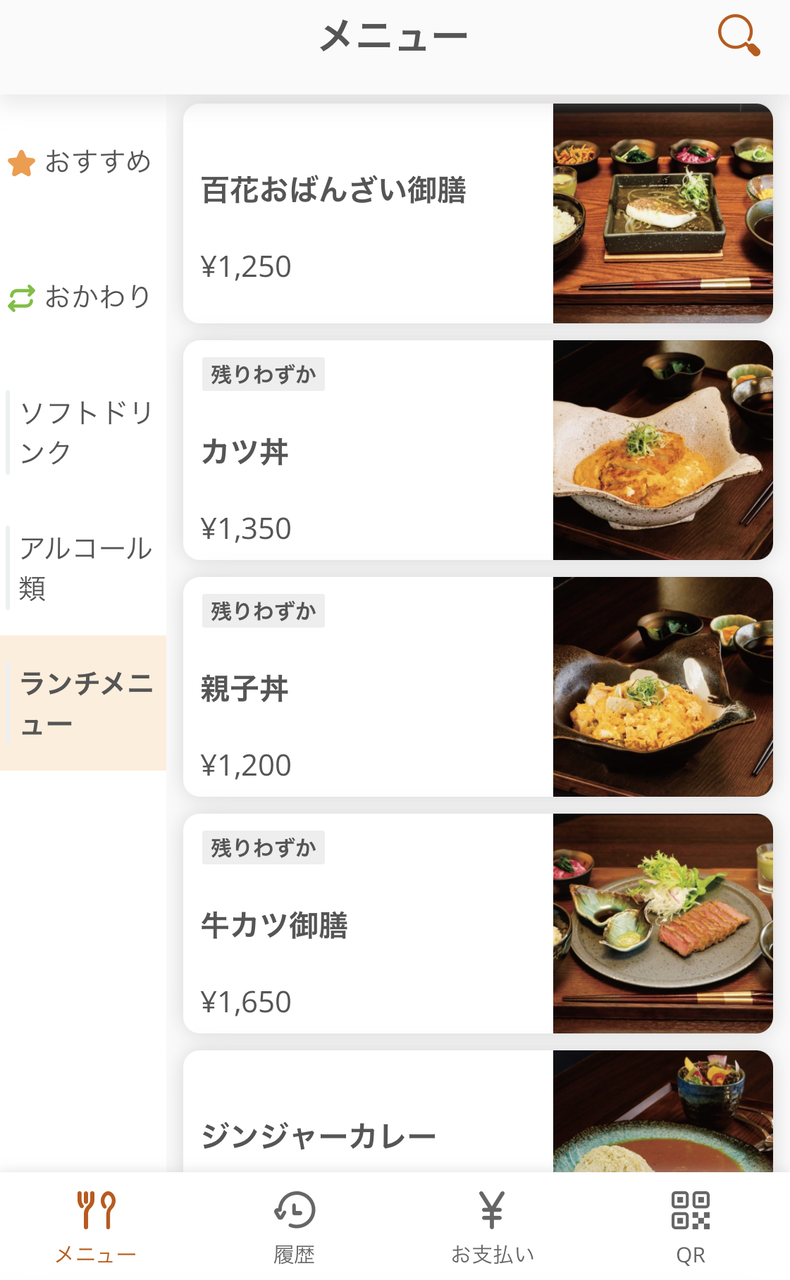View the カツ丼 menu card
This screenshot has height=1280, width=790.
[477, 450]
